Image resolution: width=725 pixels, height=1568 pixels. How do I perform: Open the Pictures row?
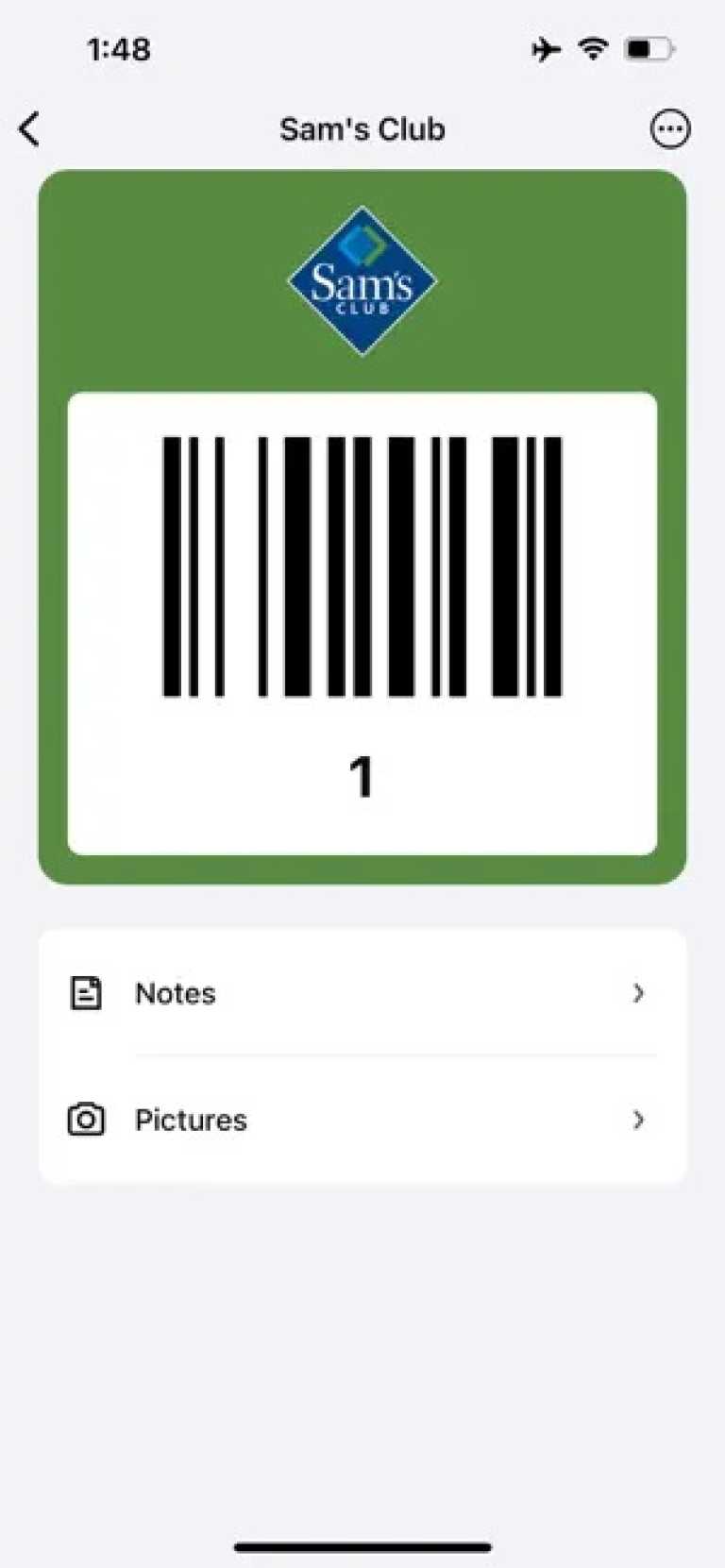pos(362,1120)
